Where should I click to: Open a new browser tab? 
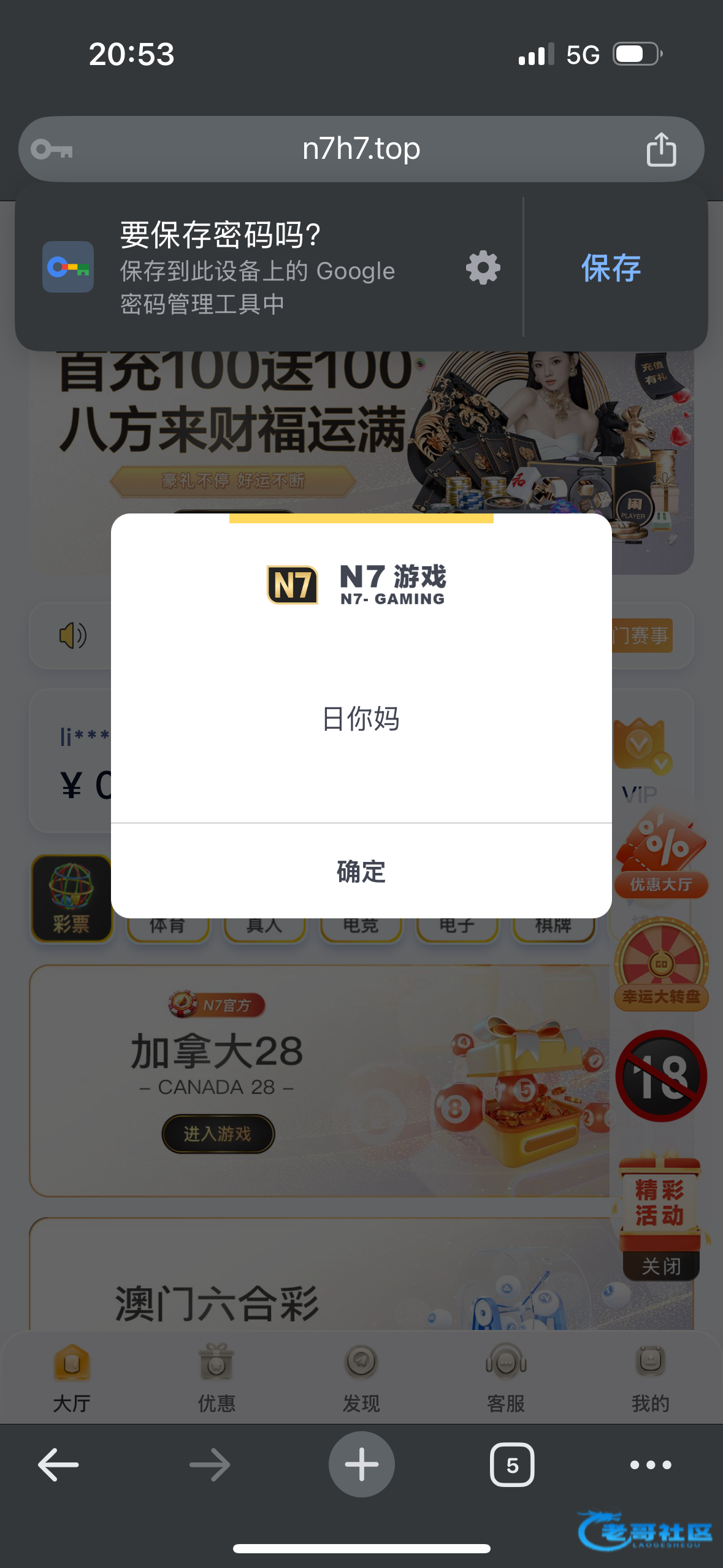361,1464
